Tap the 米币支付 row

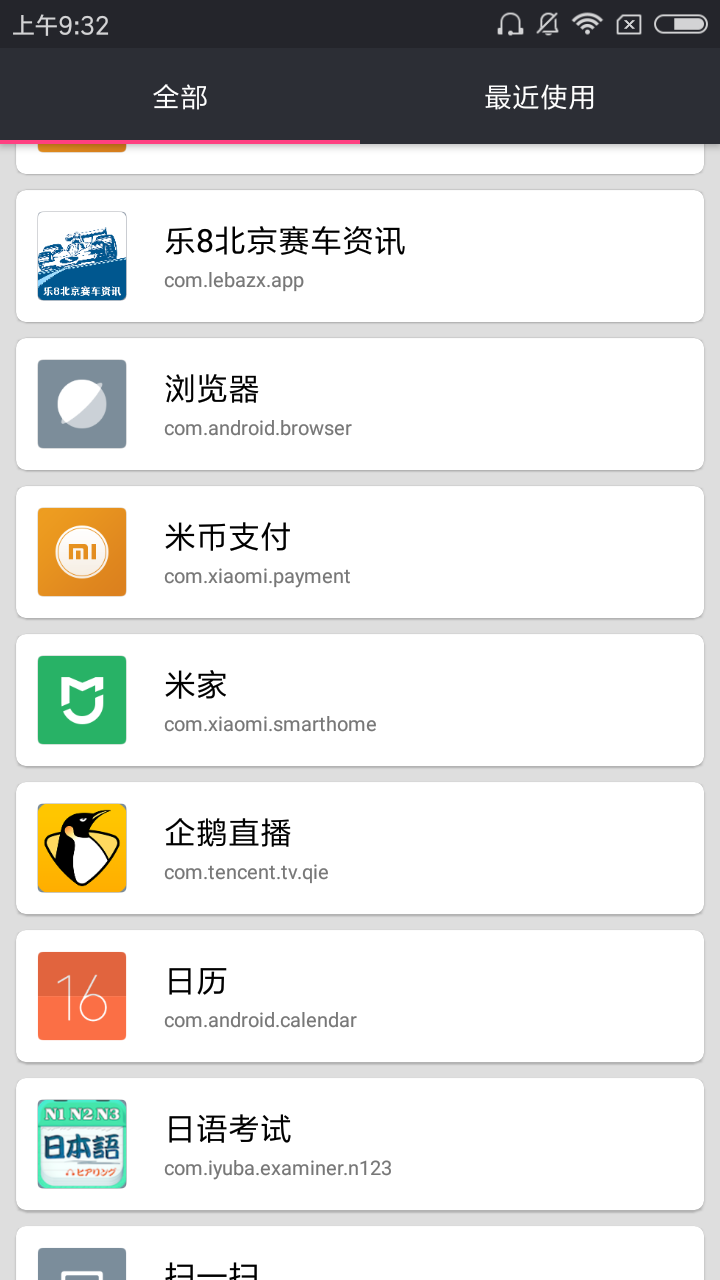coord(360,552)
